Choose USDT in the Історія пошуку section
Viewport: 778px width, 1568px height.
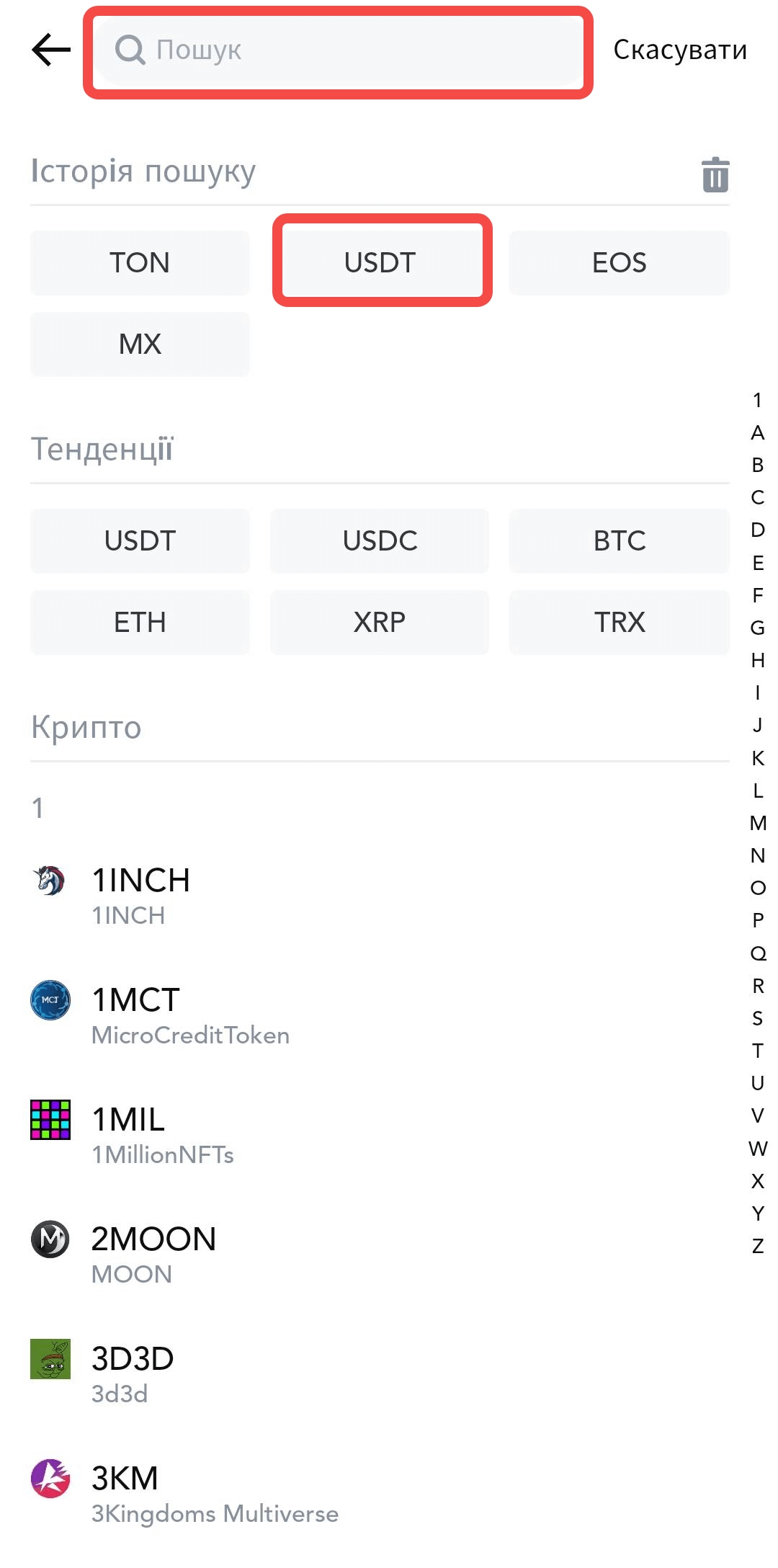click(x=380, y=263)
